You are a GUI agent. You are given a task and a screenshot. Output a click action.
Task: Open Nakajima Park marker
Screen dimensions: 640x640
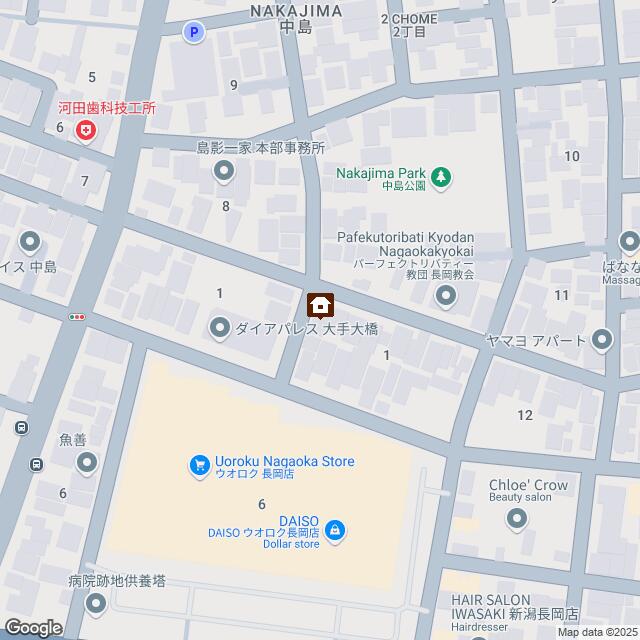[x=441, y=177]
